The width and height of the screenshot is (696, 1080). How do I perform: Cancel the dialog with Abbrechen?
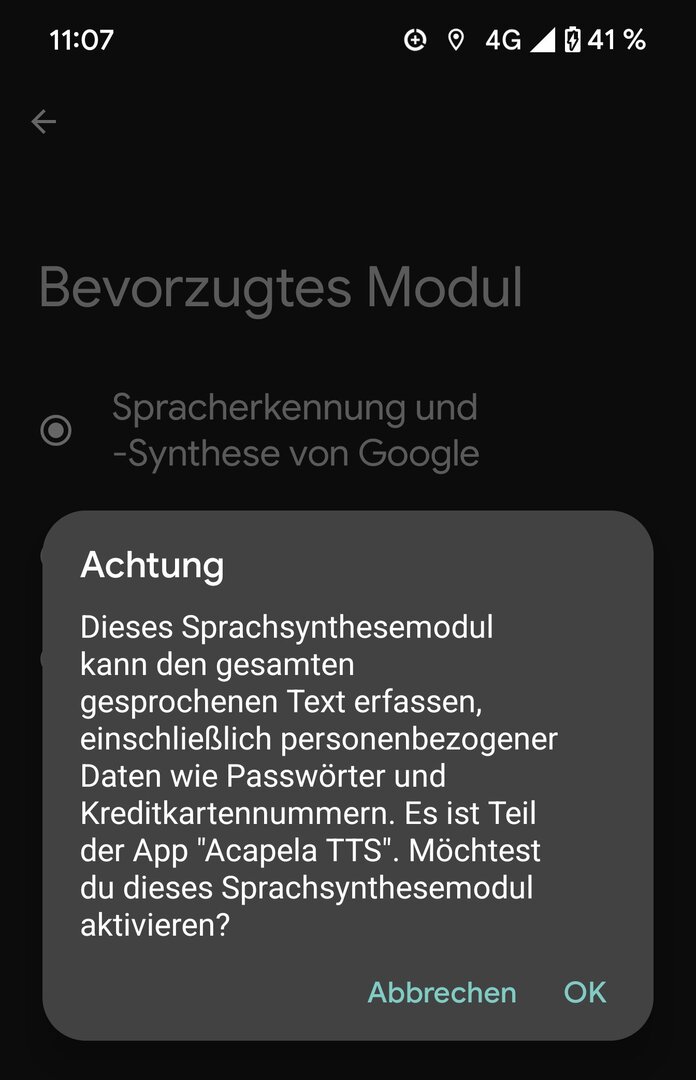coord(442,992)
